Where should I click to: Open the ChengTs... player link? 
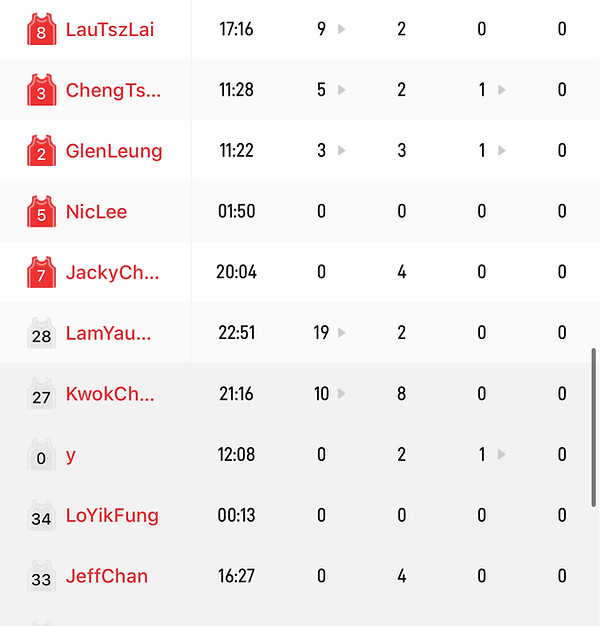[113, 90]
